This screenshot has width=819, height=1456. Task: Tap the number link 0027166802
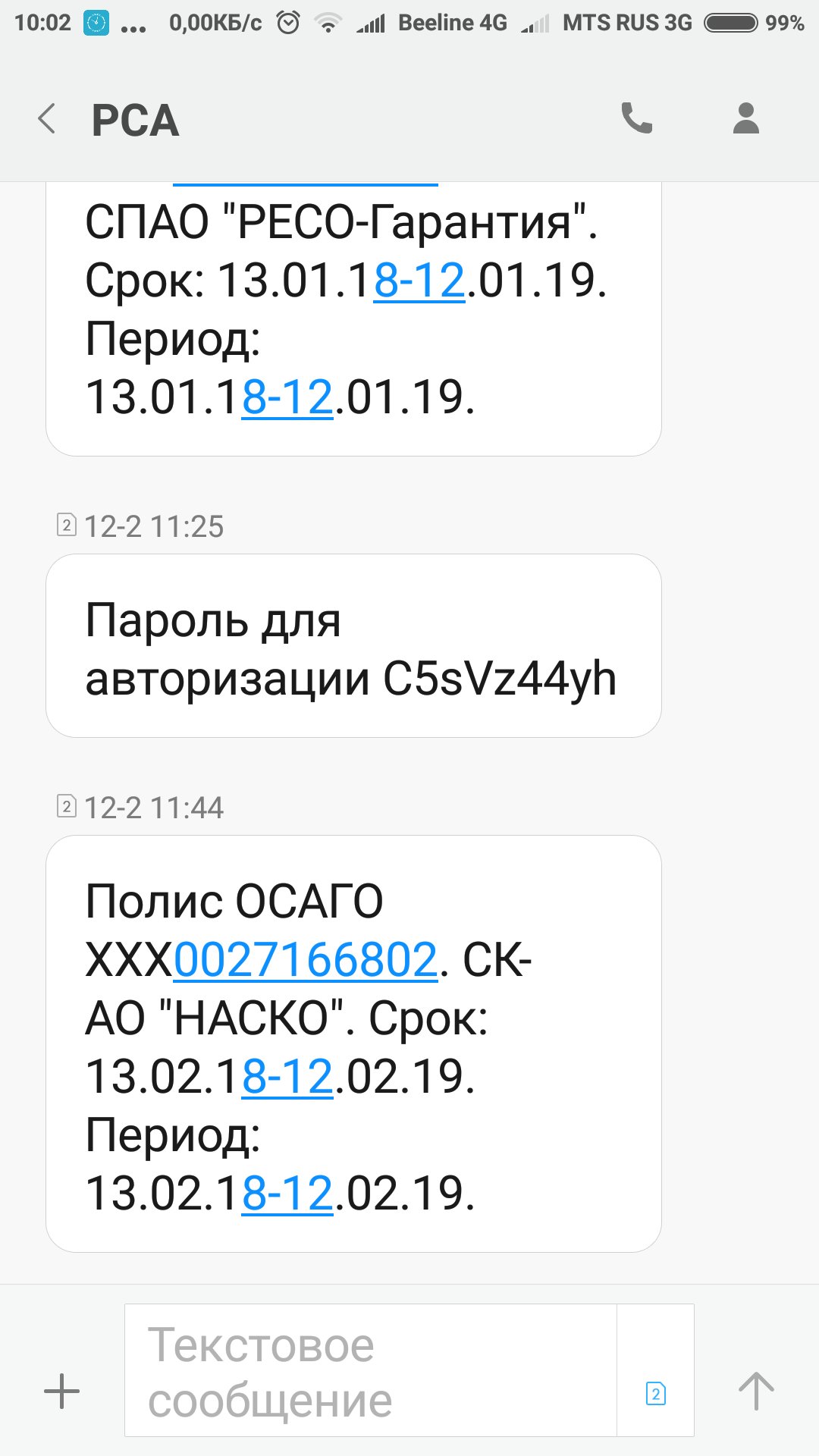point(306,959)
